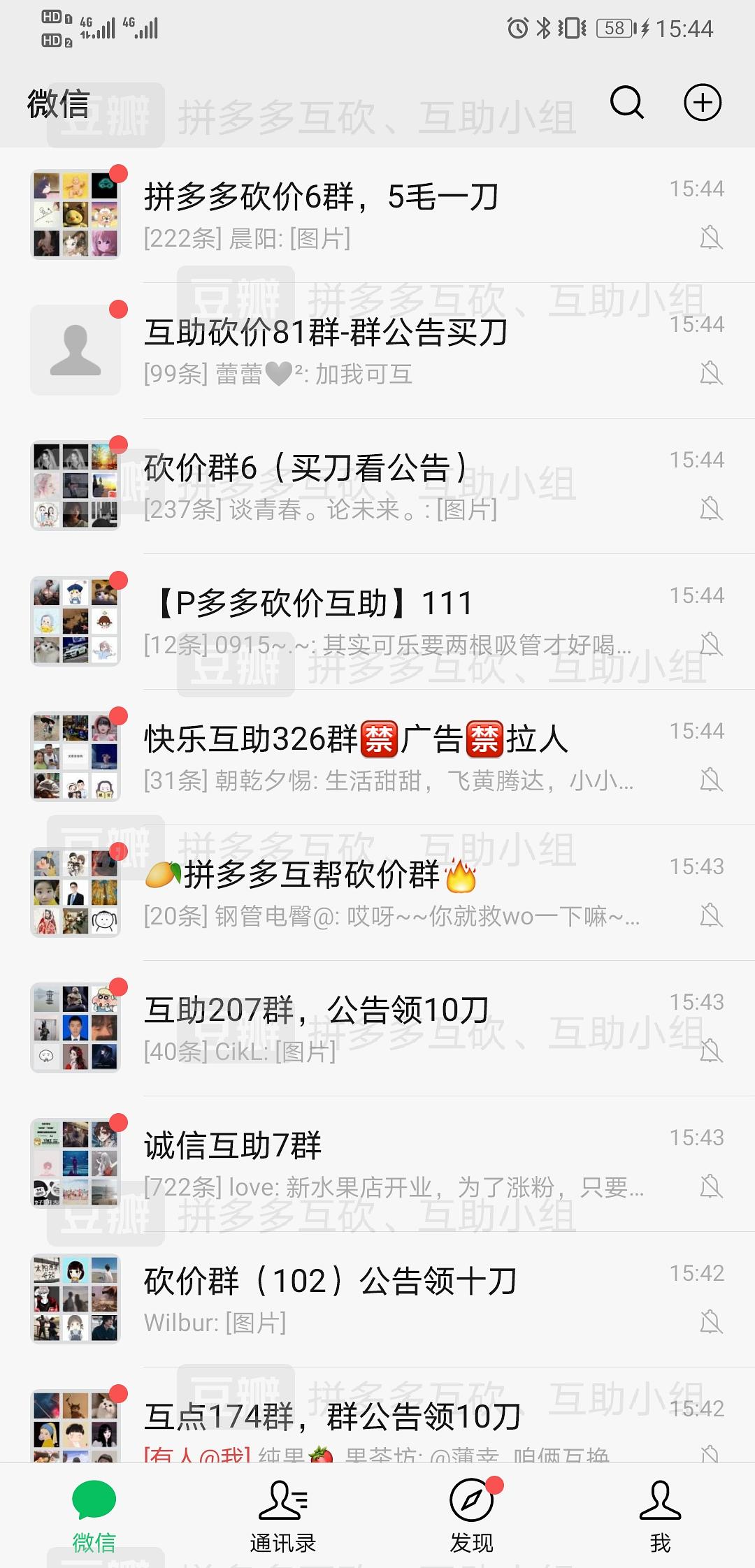Switch to the 通讯录 contacts tab
This screenshot has height=1568, width=755.
(283, 1515)
